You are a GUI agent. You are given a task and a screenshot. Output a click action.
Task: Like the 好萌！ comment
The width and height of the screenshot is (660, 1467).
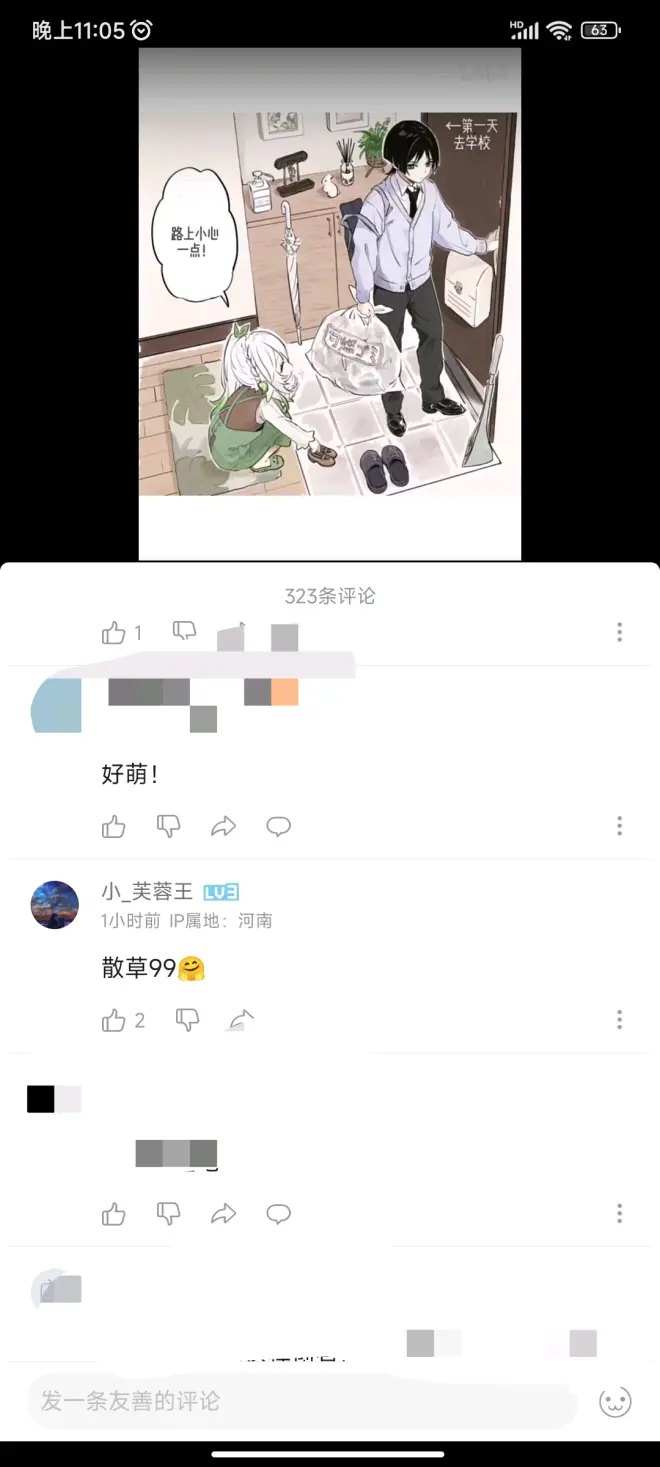point(114,826)
